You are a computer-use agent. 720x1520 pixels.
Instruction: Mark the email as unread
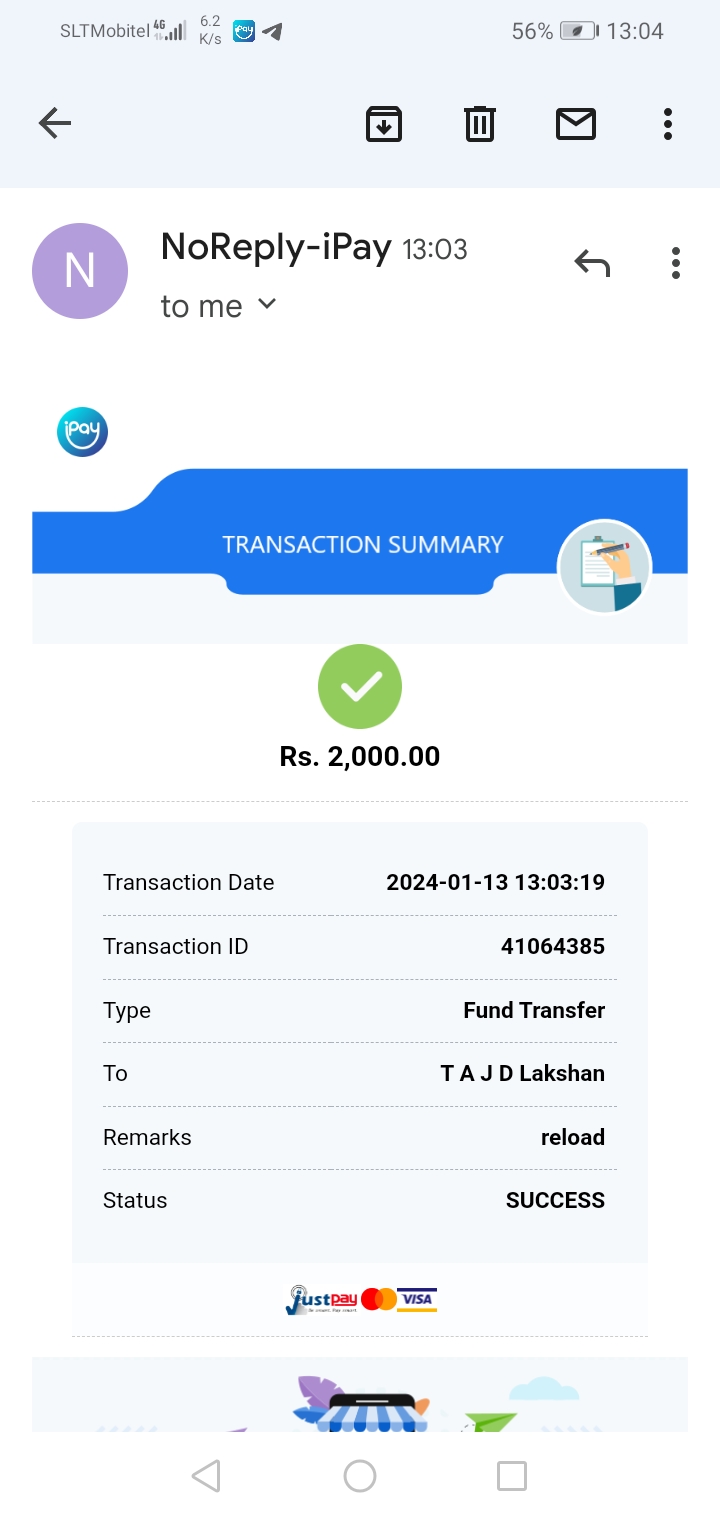coord(576,124)
